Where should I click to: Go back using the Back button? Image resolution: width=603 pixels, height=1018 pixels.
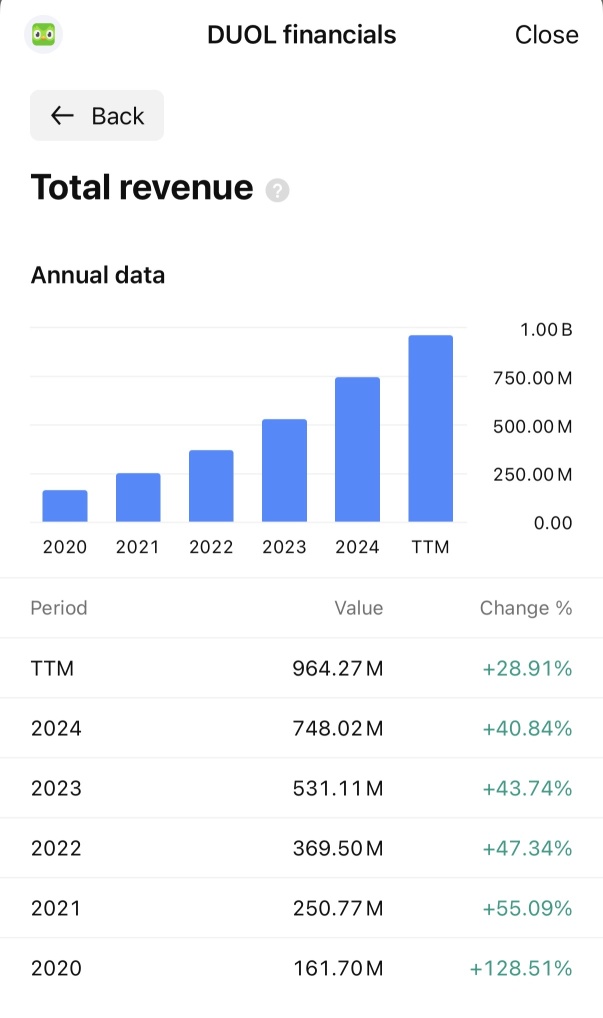97,116
